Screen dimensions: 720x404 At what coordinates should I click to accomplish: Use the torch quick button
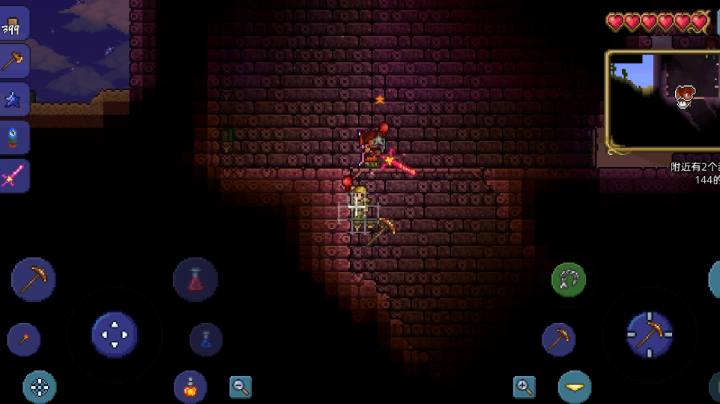[24, 340]
